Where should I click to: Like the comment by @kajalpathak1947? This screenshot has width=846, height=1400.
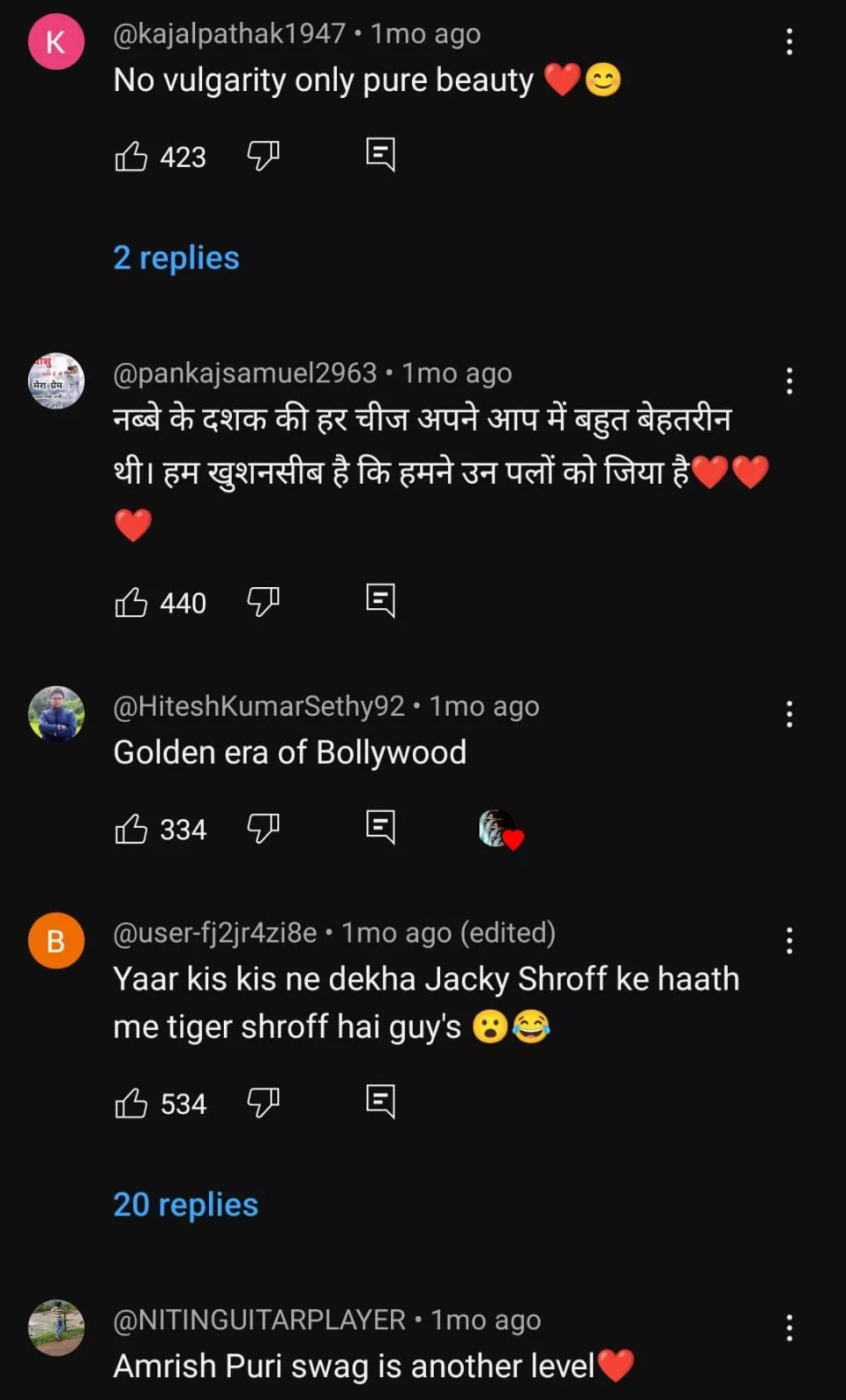click(x=131, y=157)
